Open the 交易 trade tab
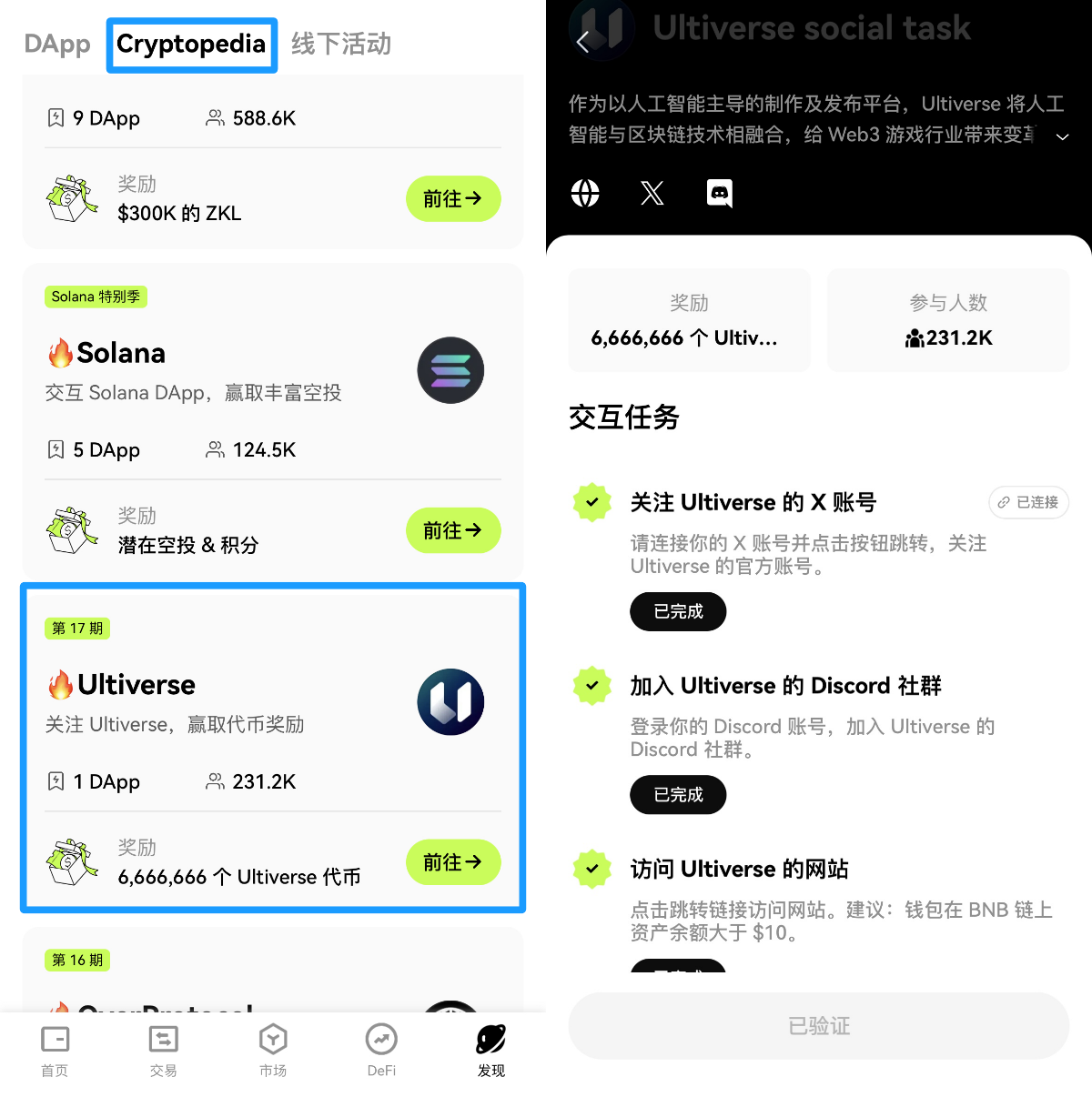The width and height of the screenshot is (1092, 1097). 164,1050
